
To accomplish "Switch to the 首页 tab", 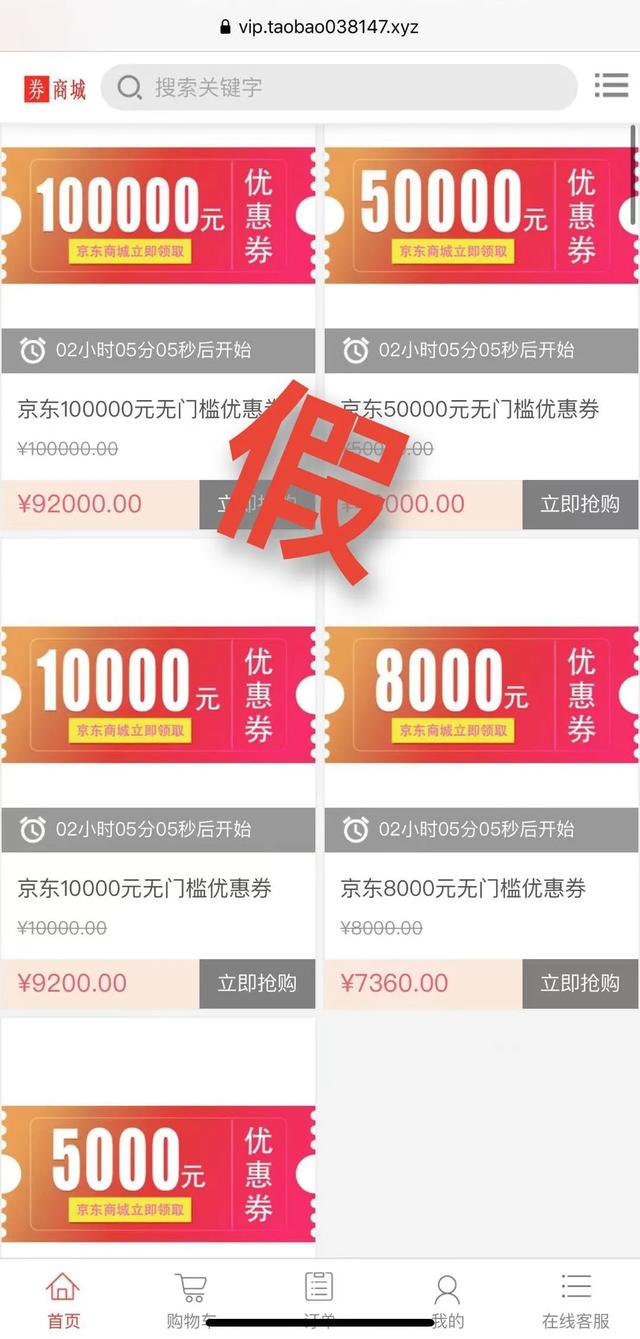I will [x=63, y=1300].
